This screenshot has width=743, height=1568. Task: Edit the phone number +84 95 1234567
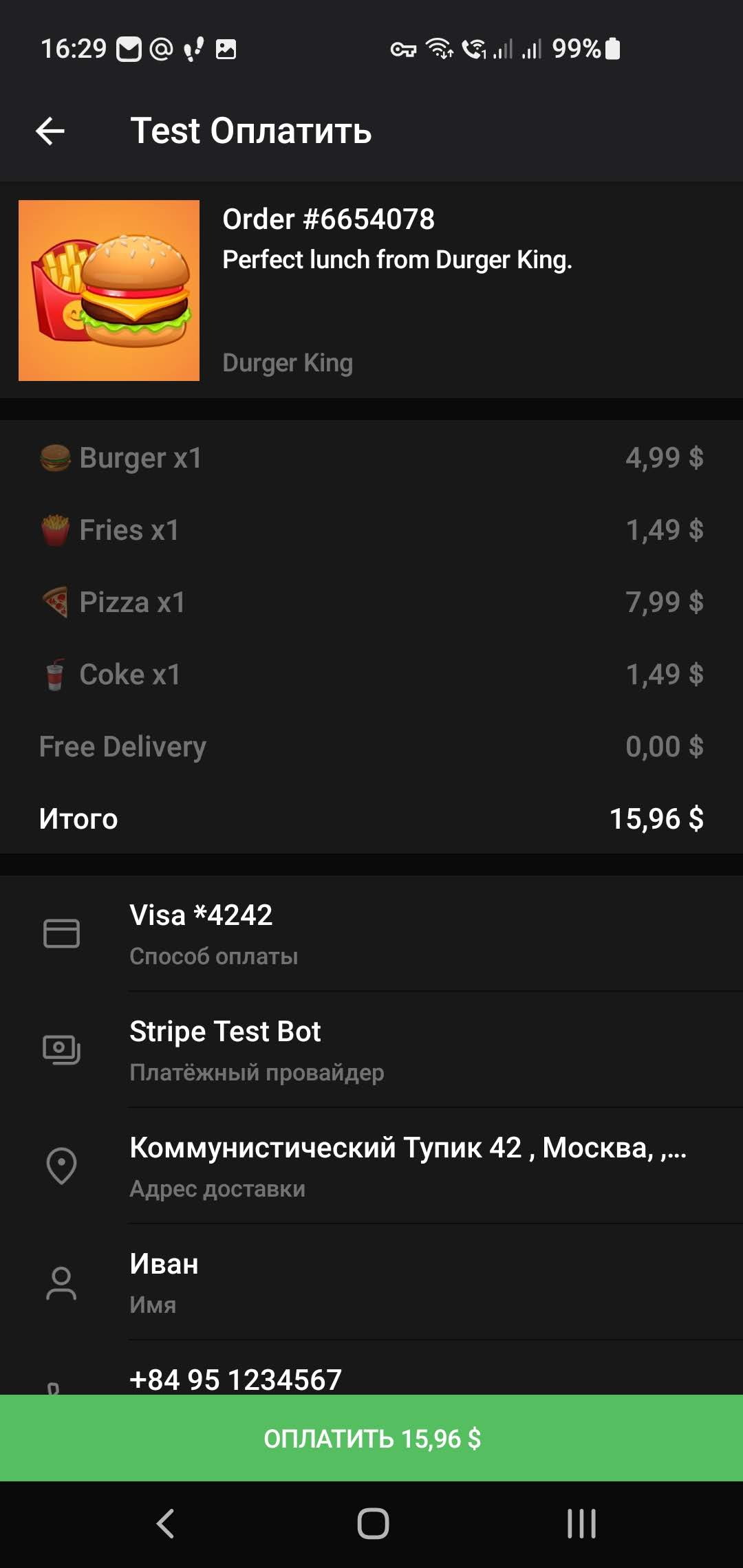click(371, 1379)
